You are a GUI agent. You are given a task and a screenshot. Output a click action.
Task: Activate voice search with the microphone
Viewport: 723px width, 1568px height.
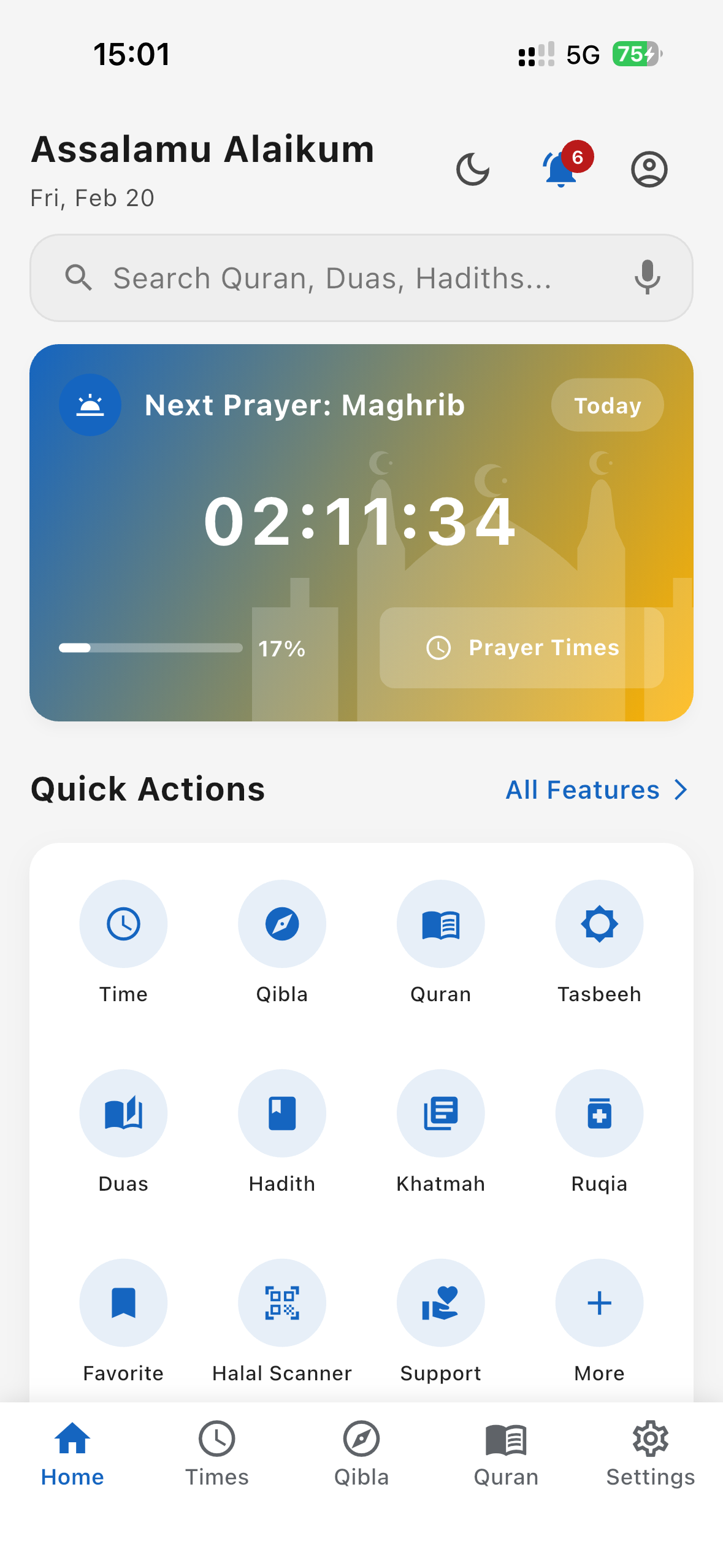pos(648,278)
